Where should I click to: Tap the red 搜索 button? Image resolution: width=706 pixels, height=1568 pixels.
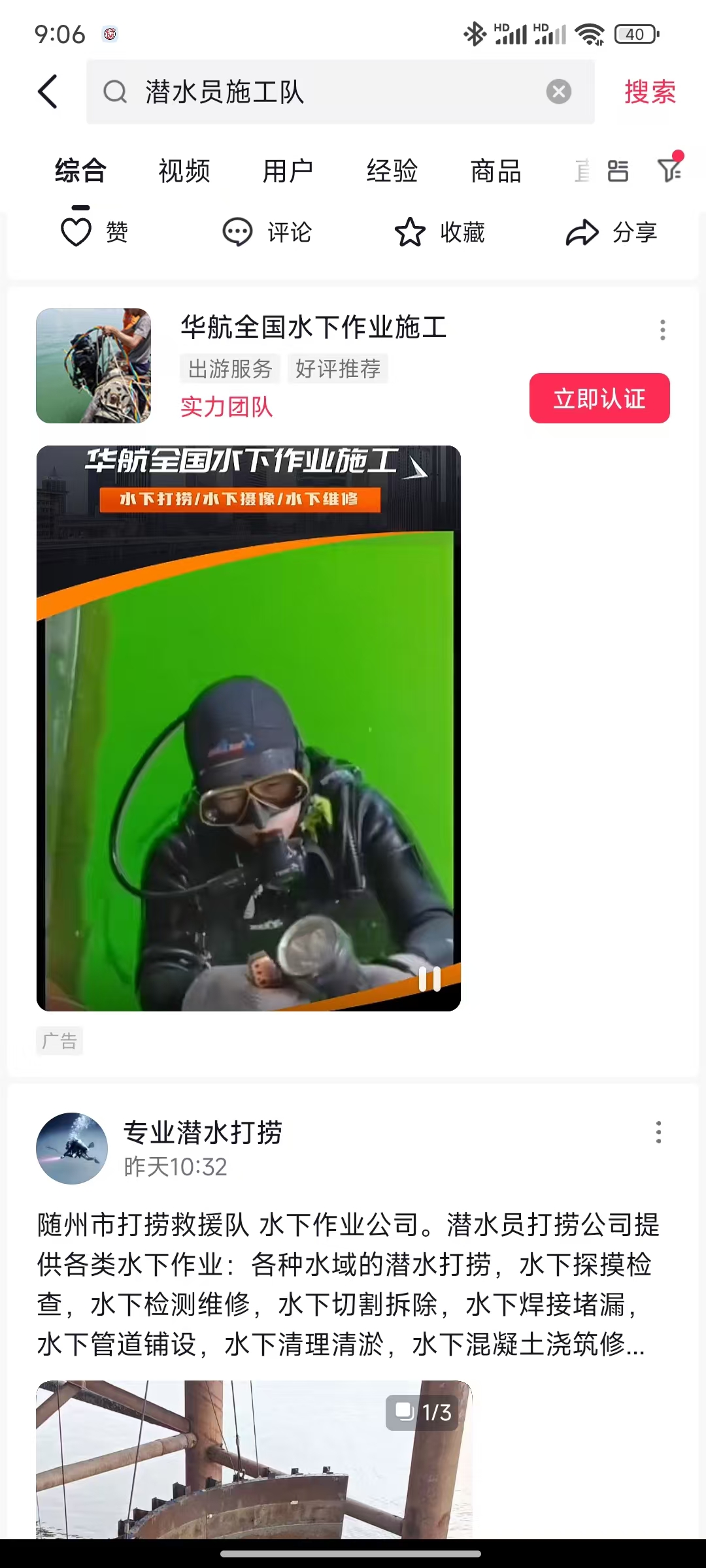(x=649, y=91)
